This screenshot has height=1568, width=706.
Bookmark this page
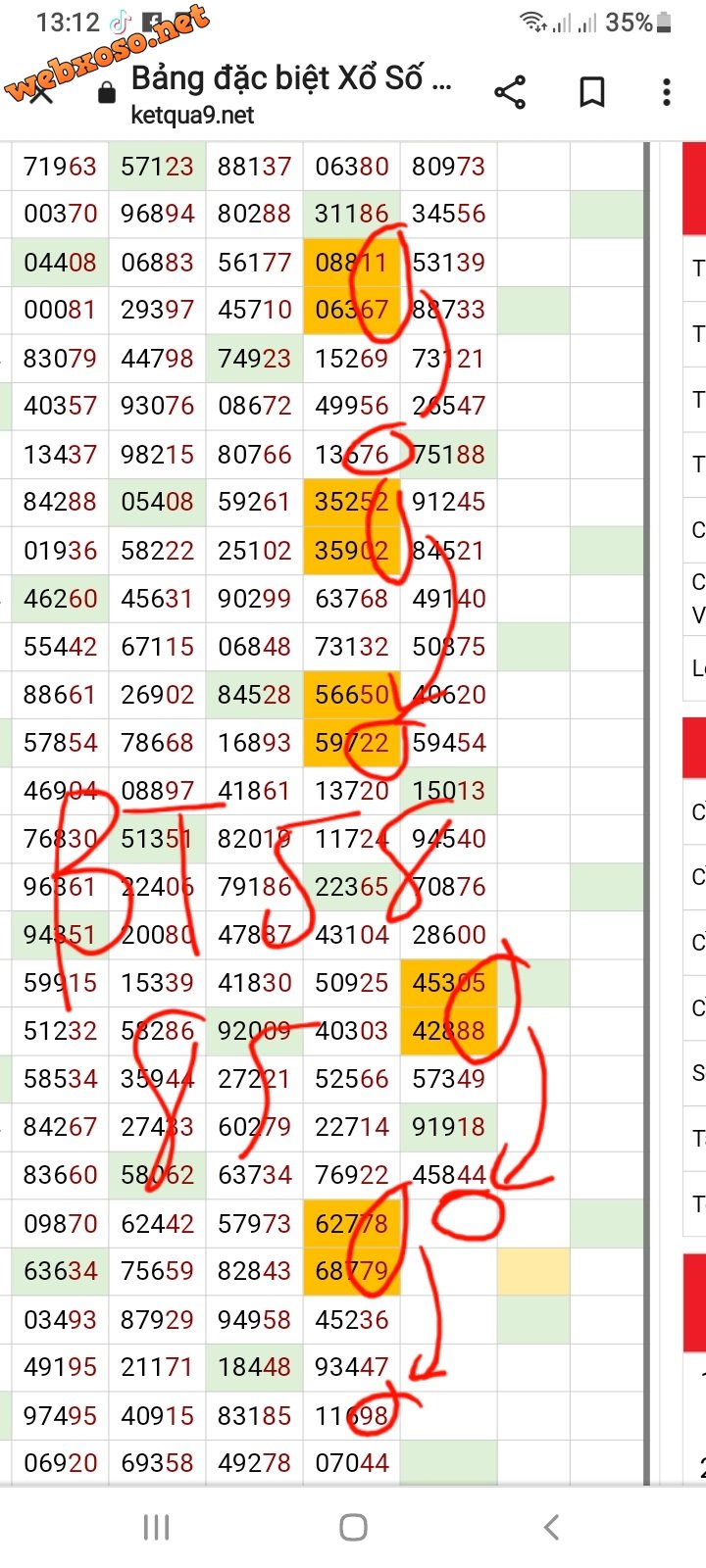[592, 92]
